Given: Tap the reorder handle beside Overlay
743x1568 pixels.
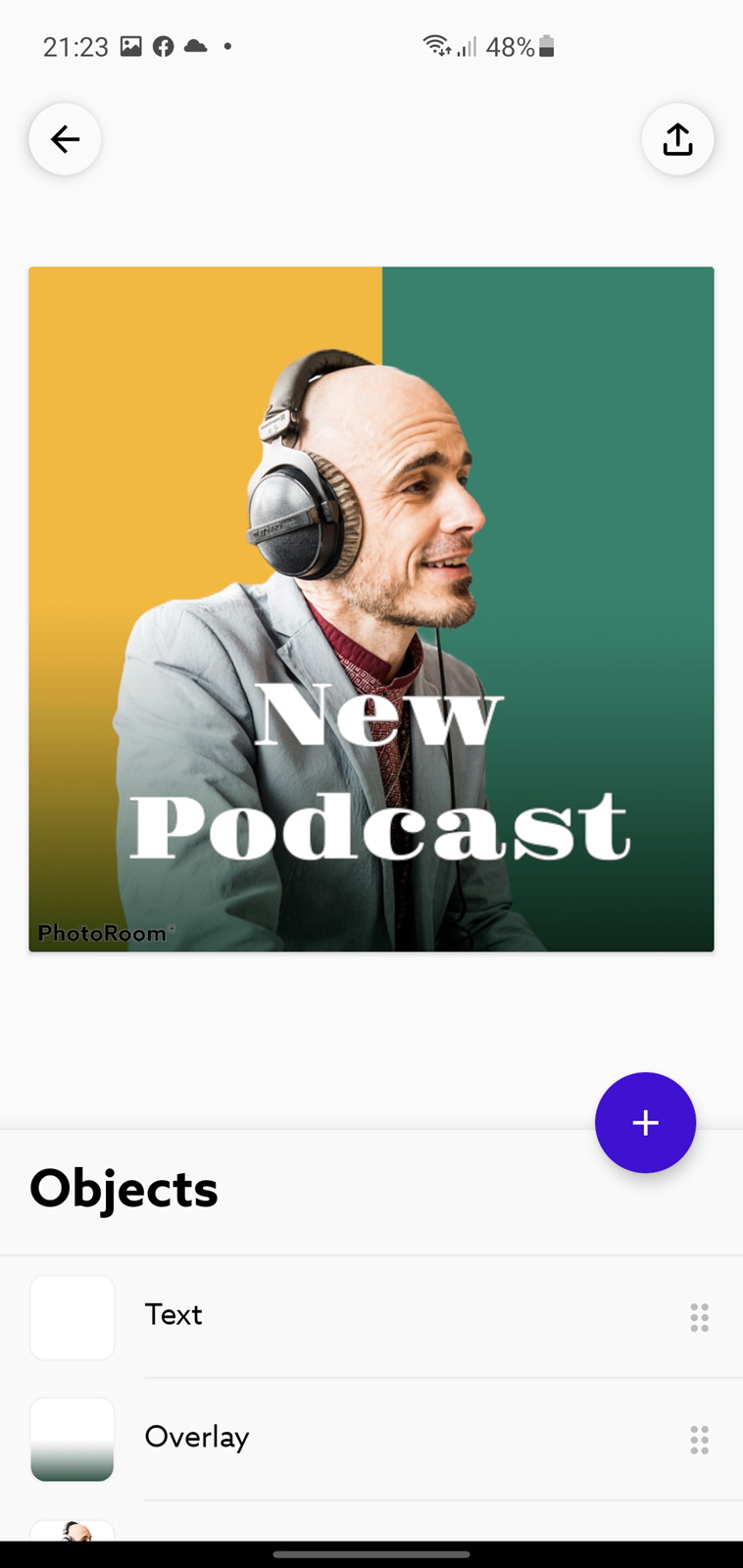Looking at the screenshot, I should (x=699, y=1440).
